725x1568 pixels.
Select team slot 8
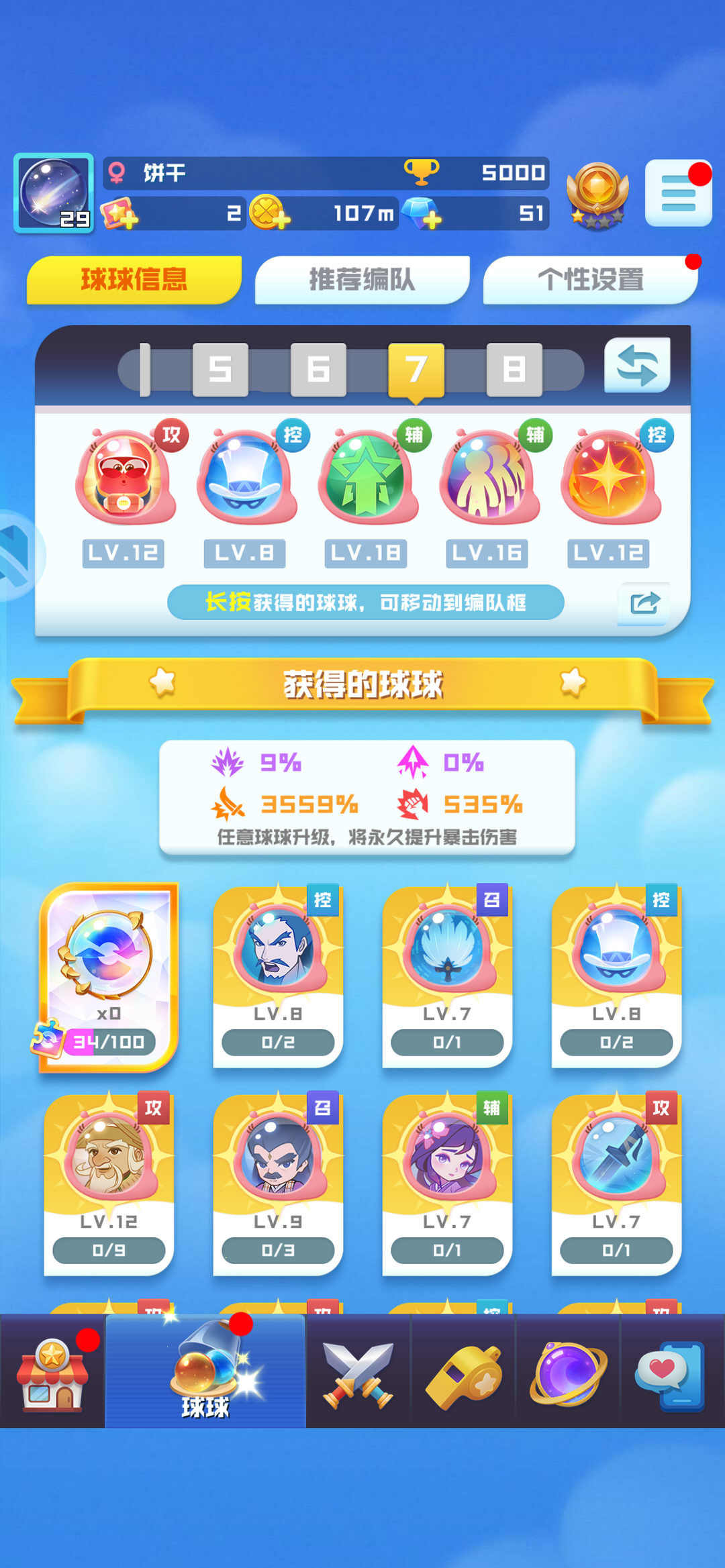(514, 369)
